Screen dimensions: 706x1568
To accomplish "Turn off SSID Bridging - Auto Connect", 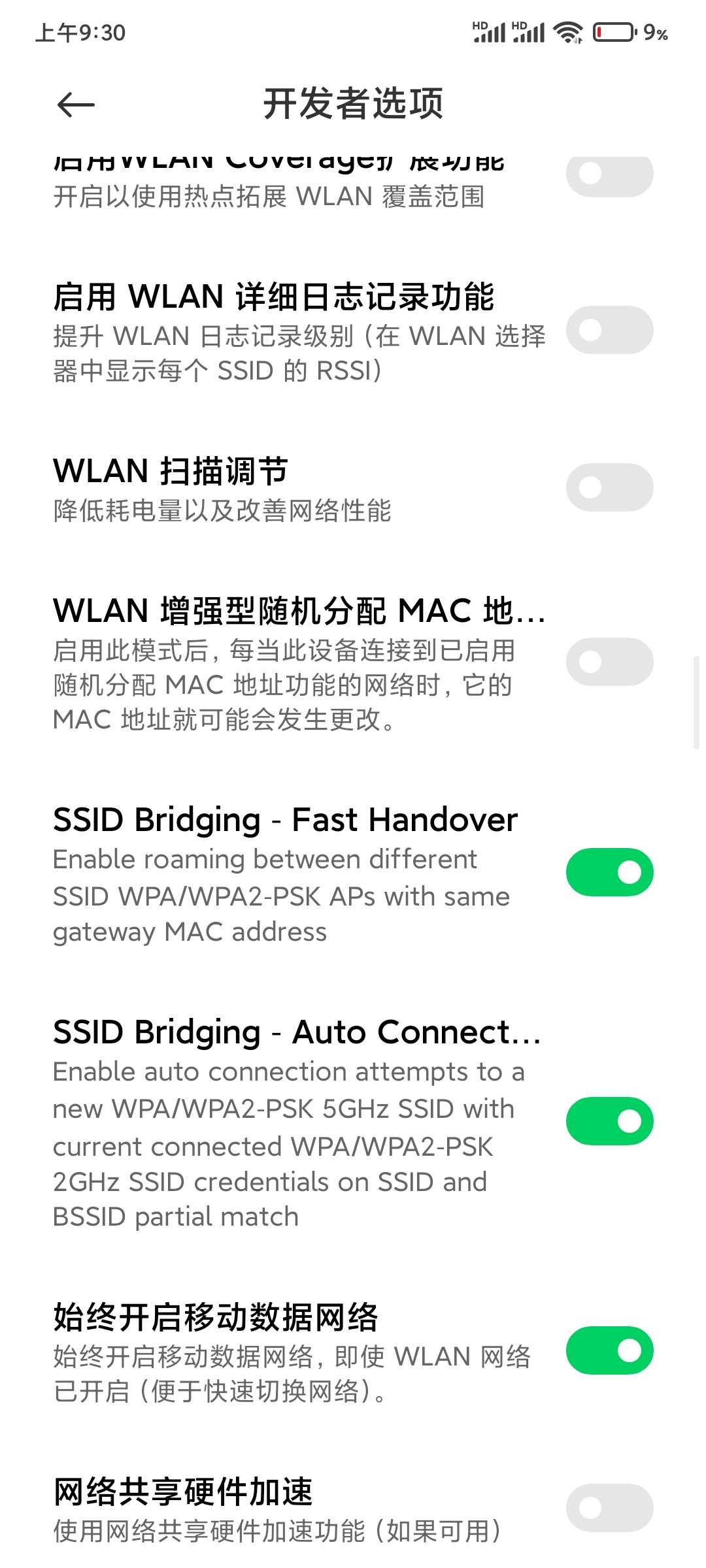I will (609, 1121).
